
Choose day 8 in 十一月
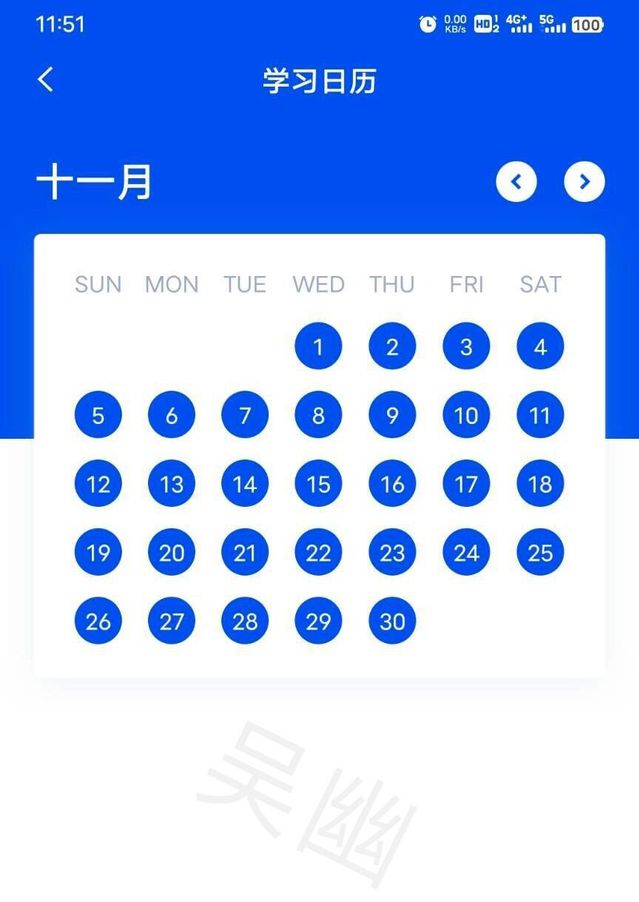318,415
